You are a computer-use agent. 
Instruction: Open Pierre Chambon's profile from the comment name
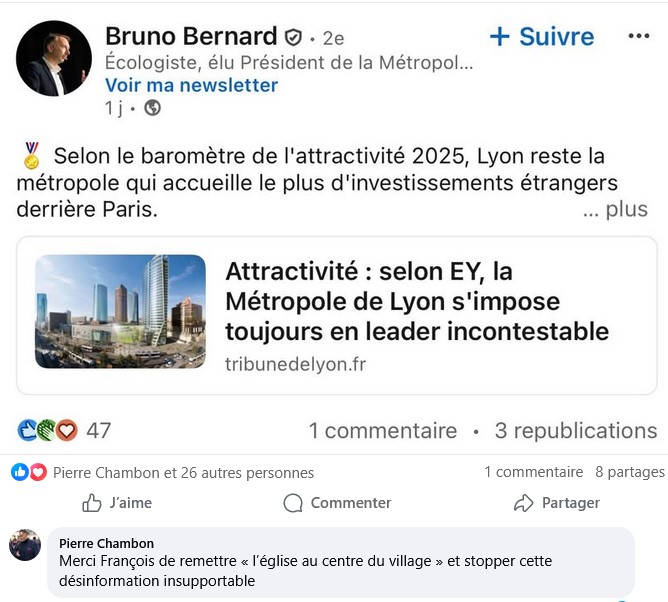[x=98, y=543]
